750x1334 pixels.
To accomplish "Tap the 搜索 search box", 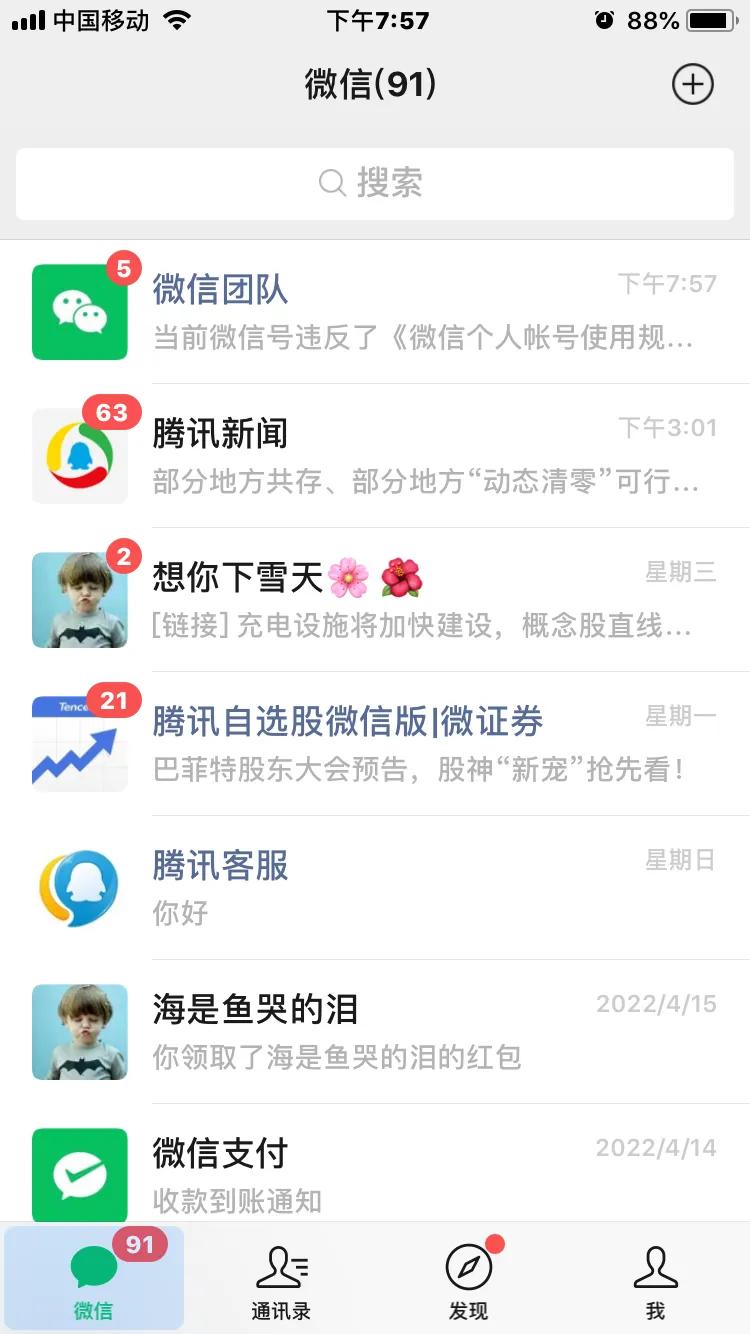I will tap(375, 183).
